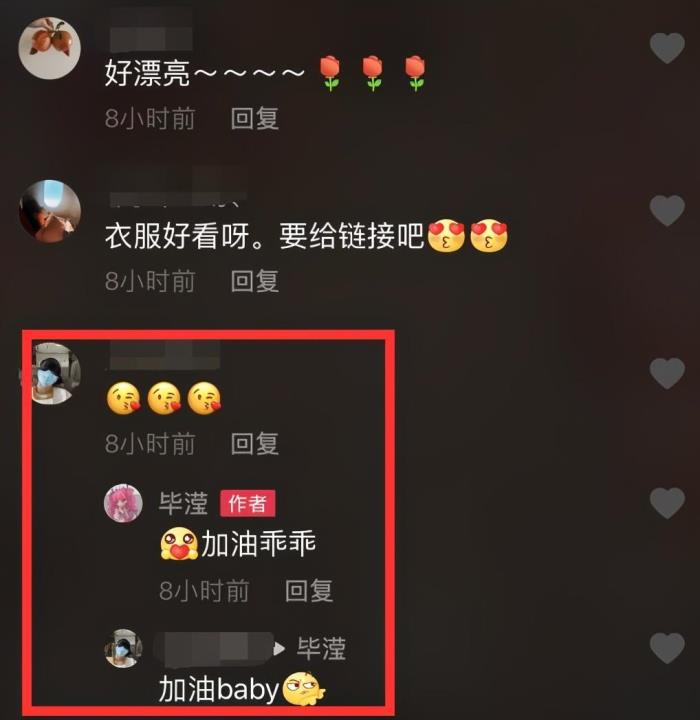Image resolution: width=700 pixels, height=720 pixels.
Task: Like the comment "好漂亮～～～～"
Action: pyautogui.click(x=667, y=48)
